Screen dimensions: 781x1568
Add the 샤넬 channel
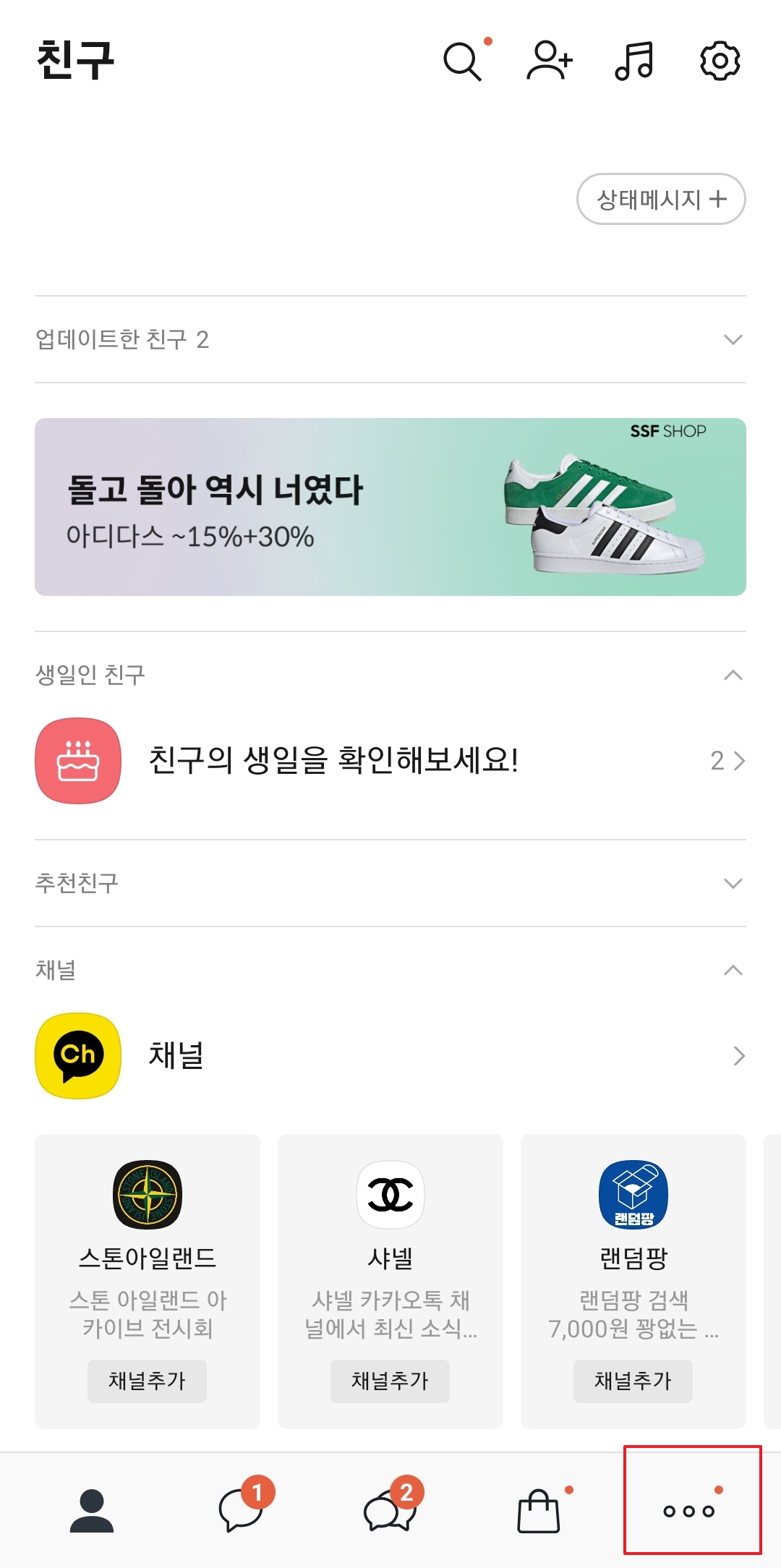(x=390, y=1381)
